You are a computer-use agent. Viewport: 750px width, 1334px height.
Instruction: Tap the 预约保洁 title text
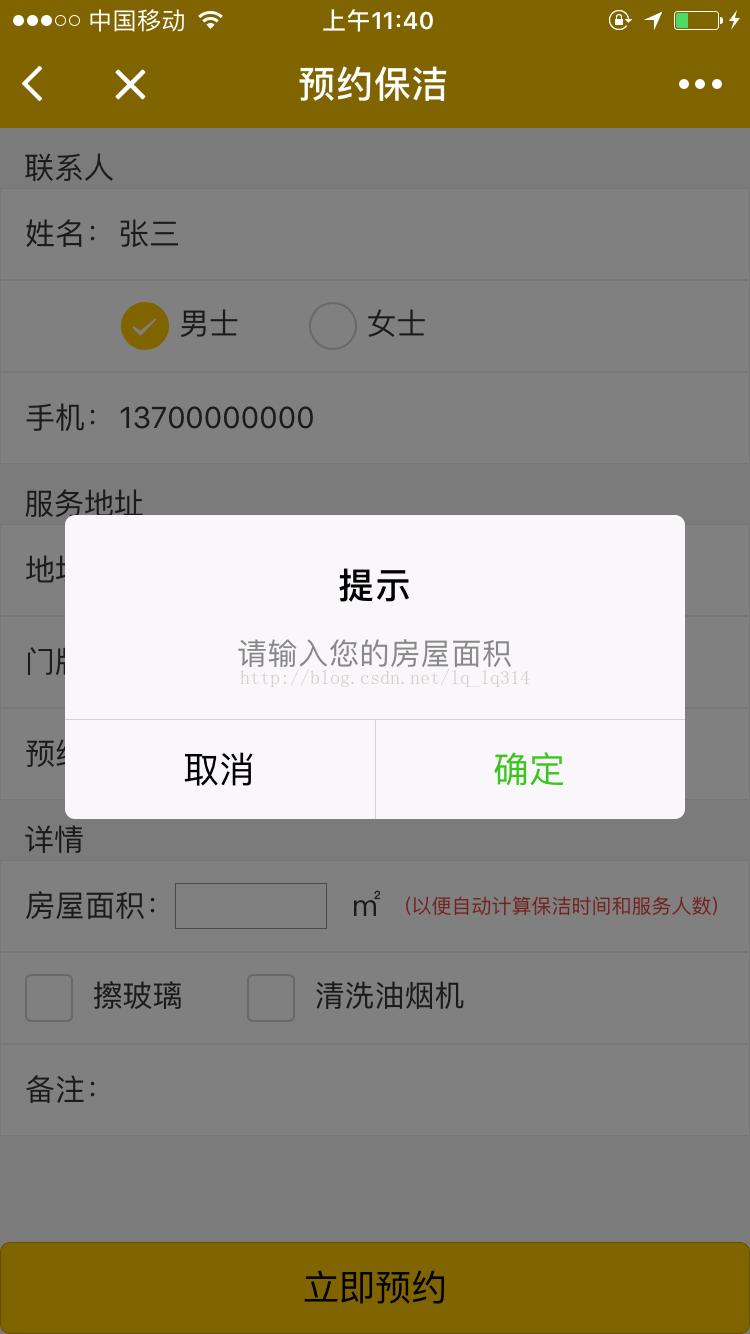coord(372,84)
